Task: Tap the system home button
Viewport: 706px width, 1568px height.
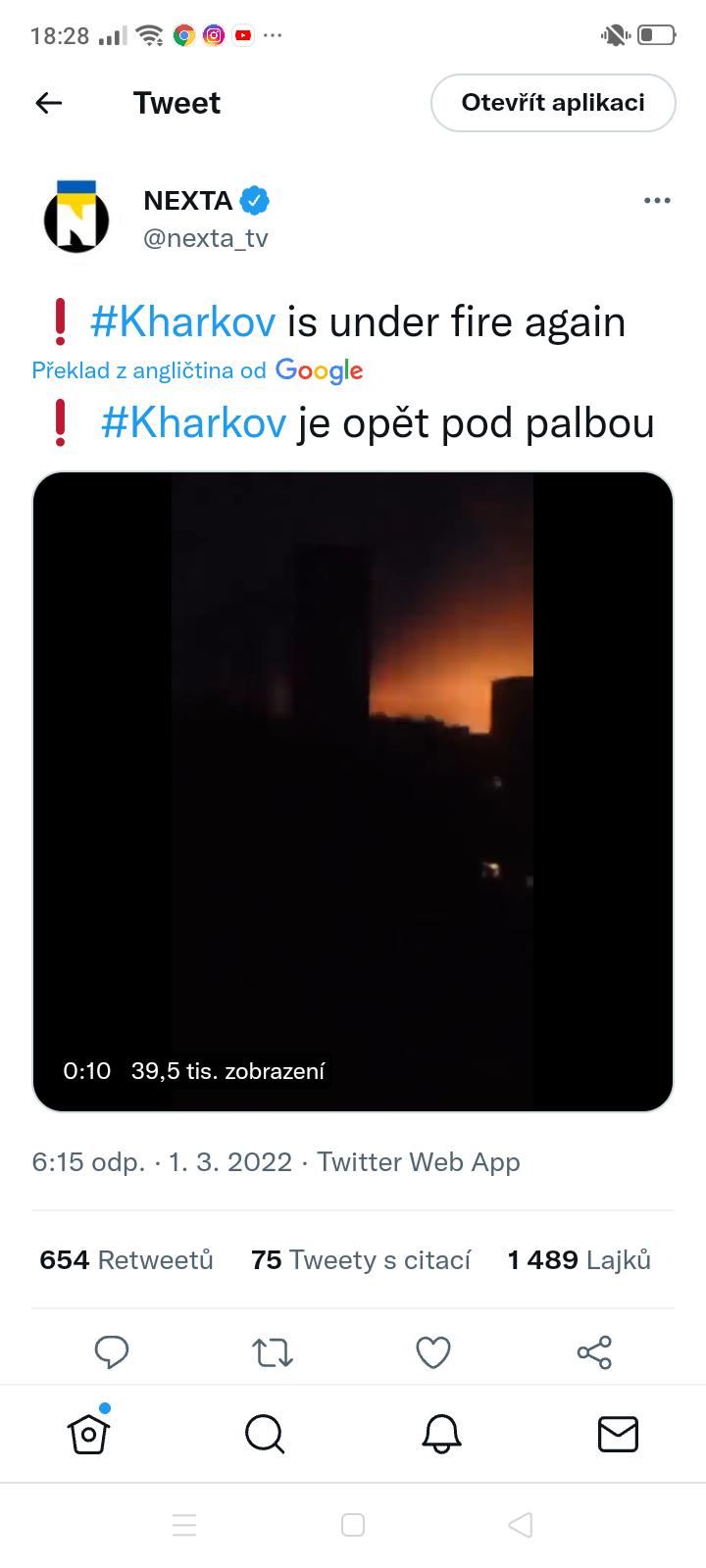Action: [353, 1525]
